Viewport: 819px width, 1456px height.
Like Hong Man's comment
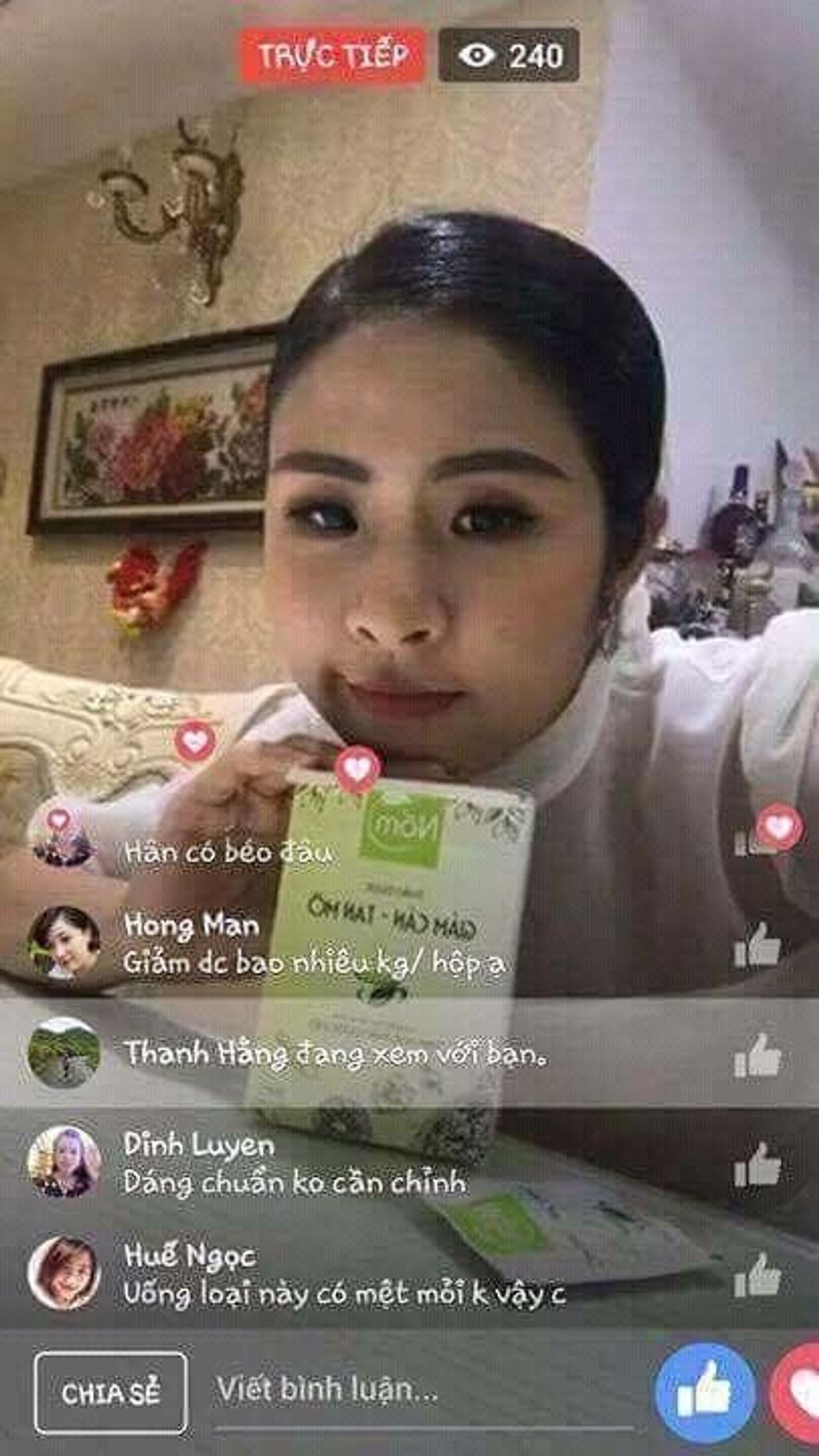click(757, 945)
